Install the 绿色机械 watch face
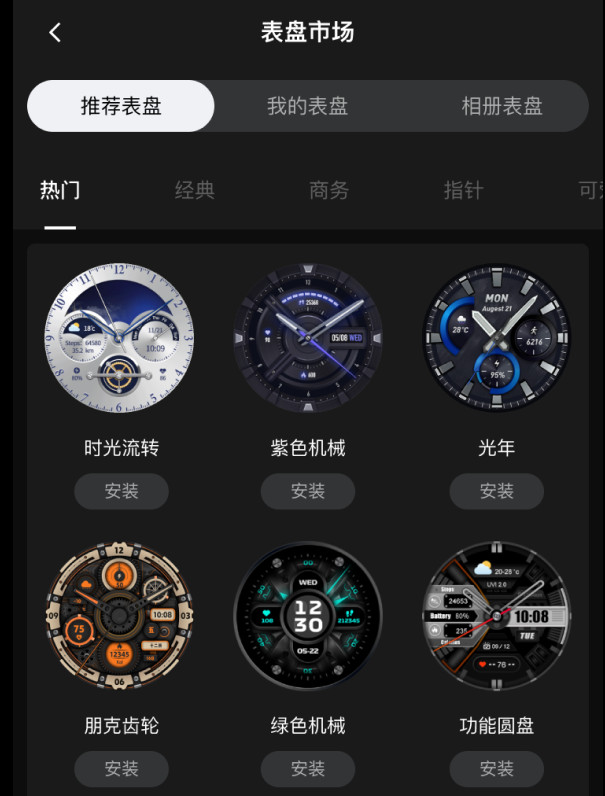Image resolution: width=605 pixels, height=796 pixels. [x=308, y=768]
